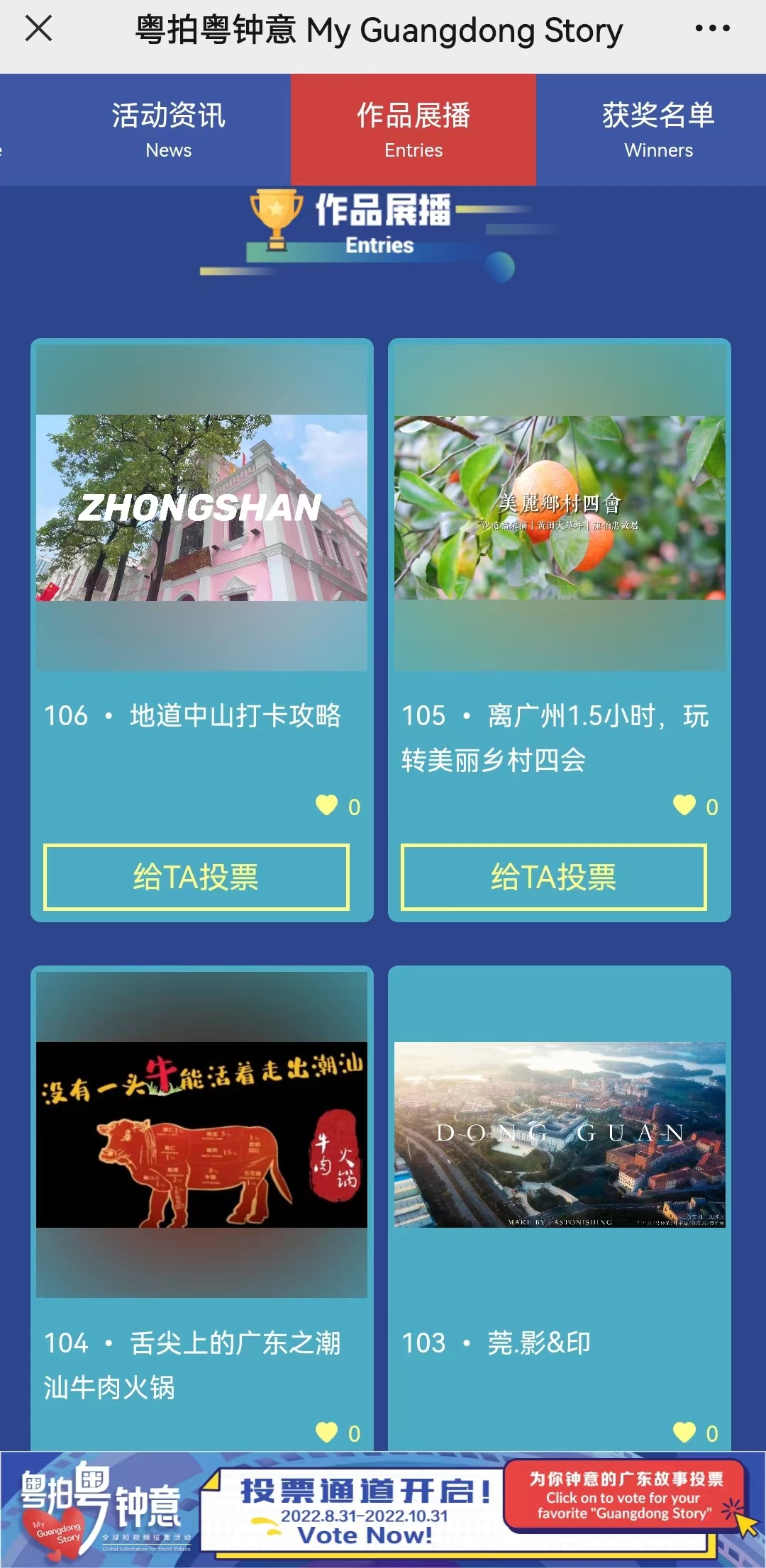Open entry 106 Zhongshan video thumbnail
This screenshot has height=1568, width=766.
pyautogui.click(x=202, y=508)
